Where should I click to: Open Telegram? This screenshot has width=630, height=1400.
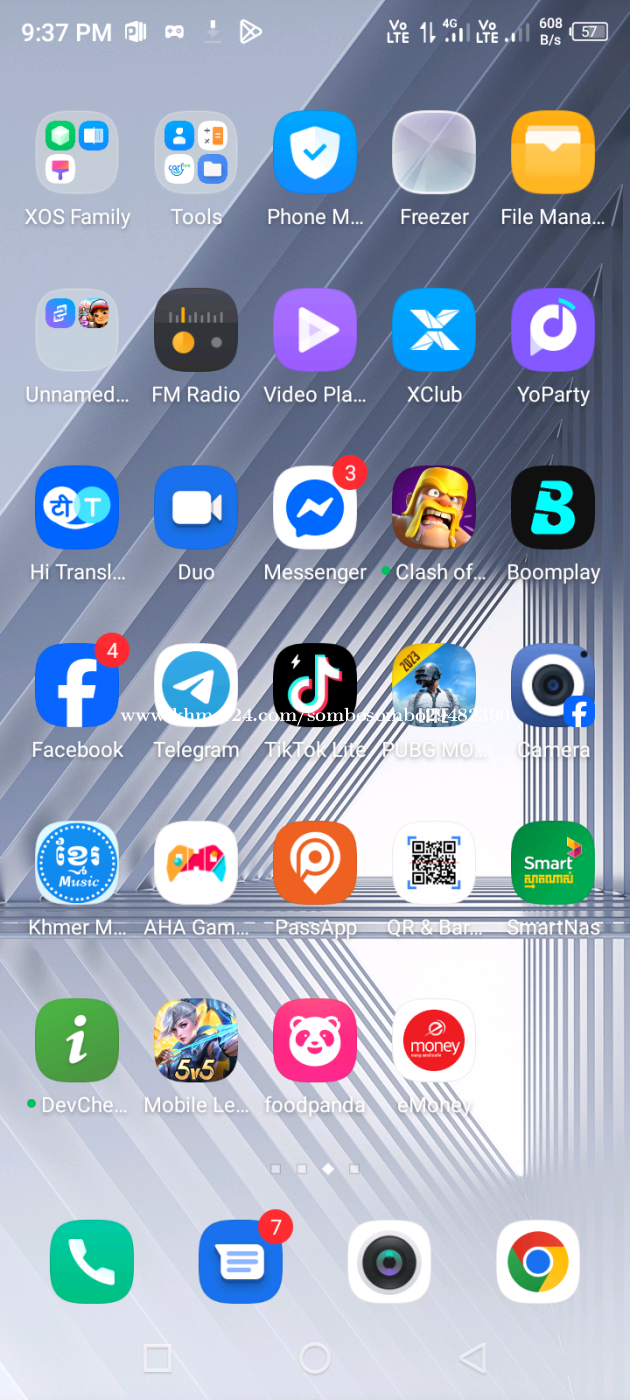196,685
